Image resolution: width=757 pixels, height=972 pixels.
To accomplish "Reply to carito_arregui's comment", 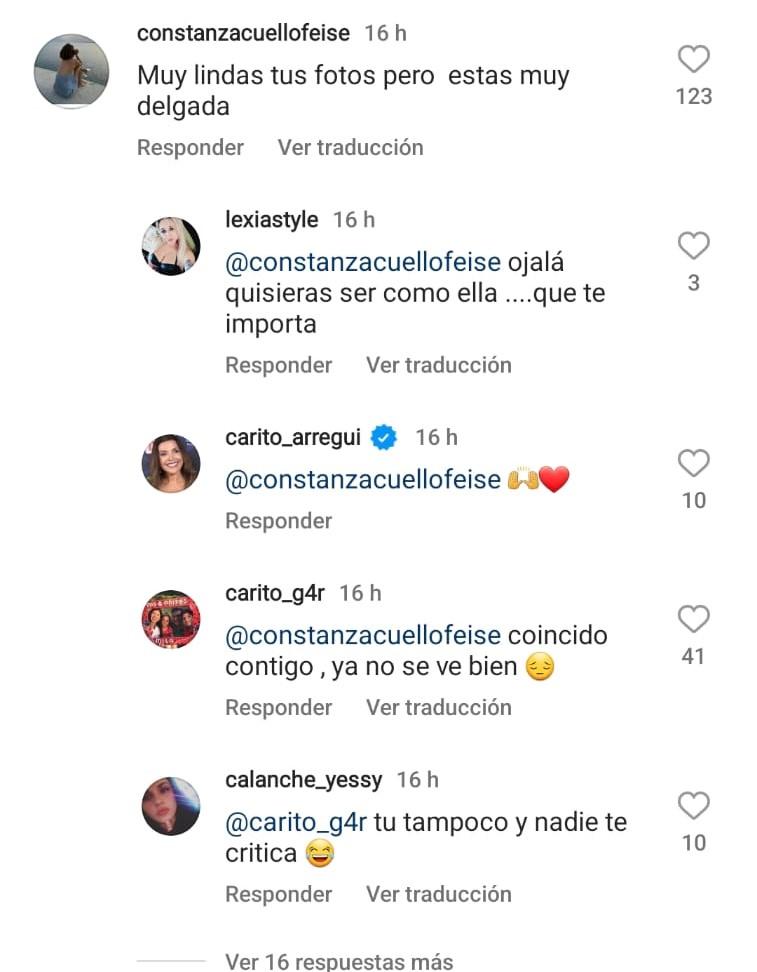I will [x=278, y=521].
